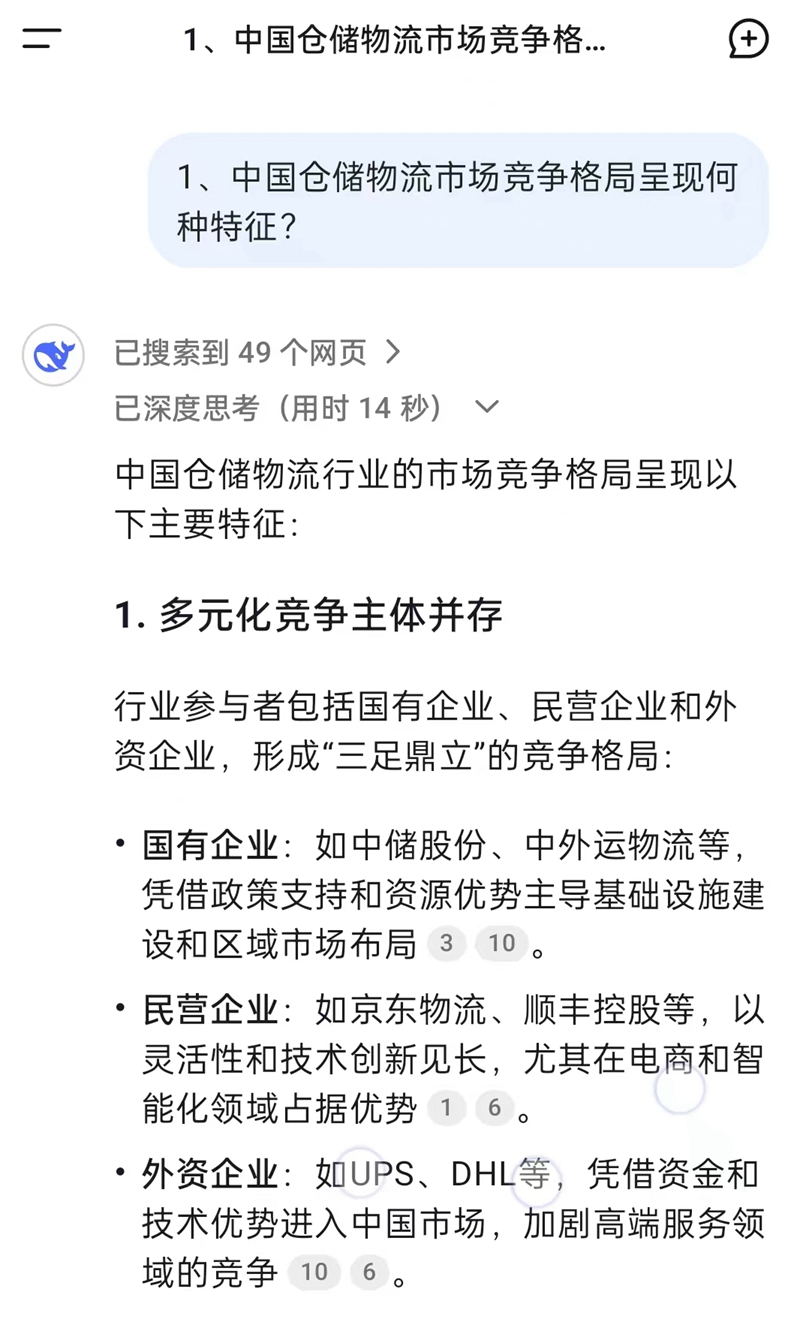Open citation 3 in the 国有企业 bullet
The height and width of the screenshot is (1328, 800).
coord(446,944)
